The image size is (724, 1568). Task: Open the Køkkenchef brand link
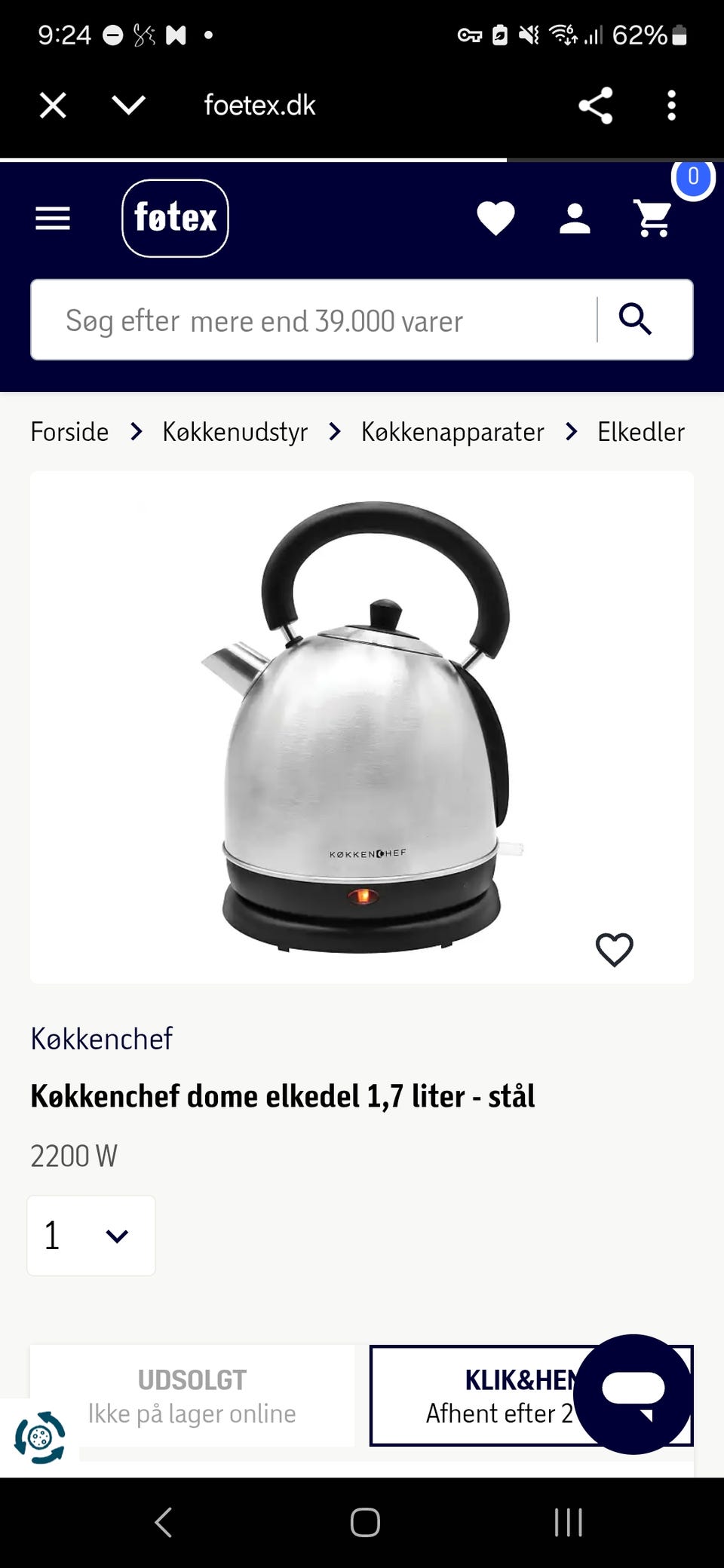coord(101,1039)
